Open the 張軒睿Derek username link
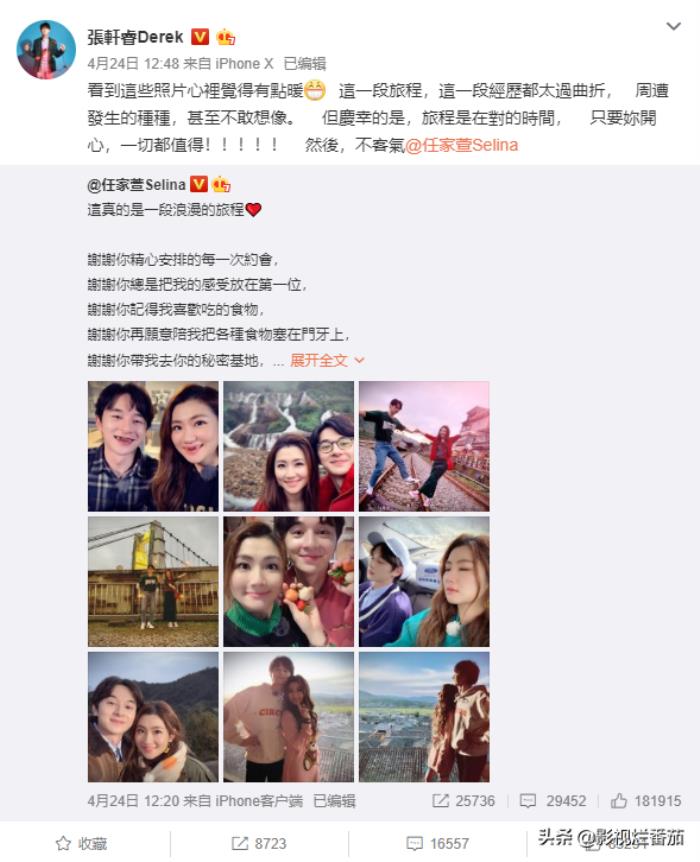Screen dimensions: 700x862 135,37
